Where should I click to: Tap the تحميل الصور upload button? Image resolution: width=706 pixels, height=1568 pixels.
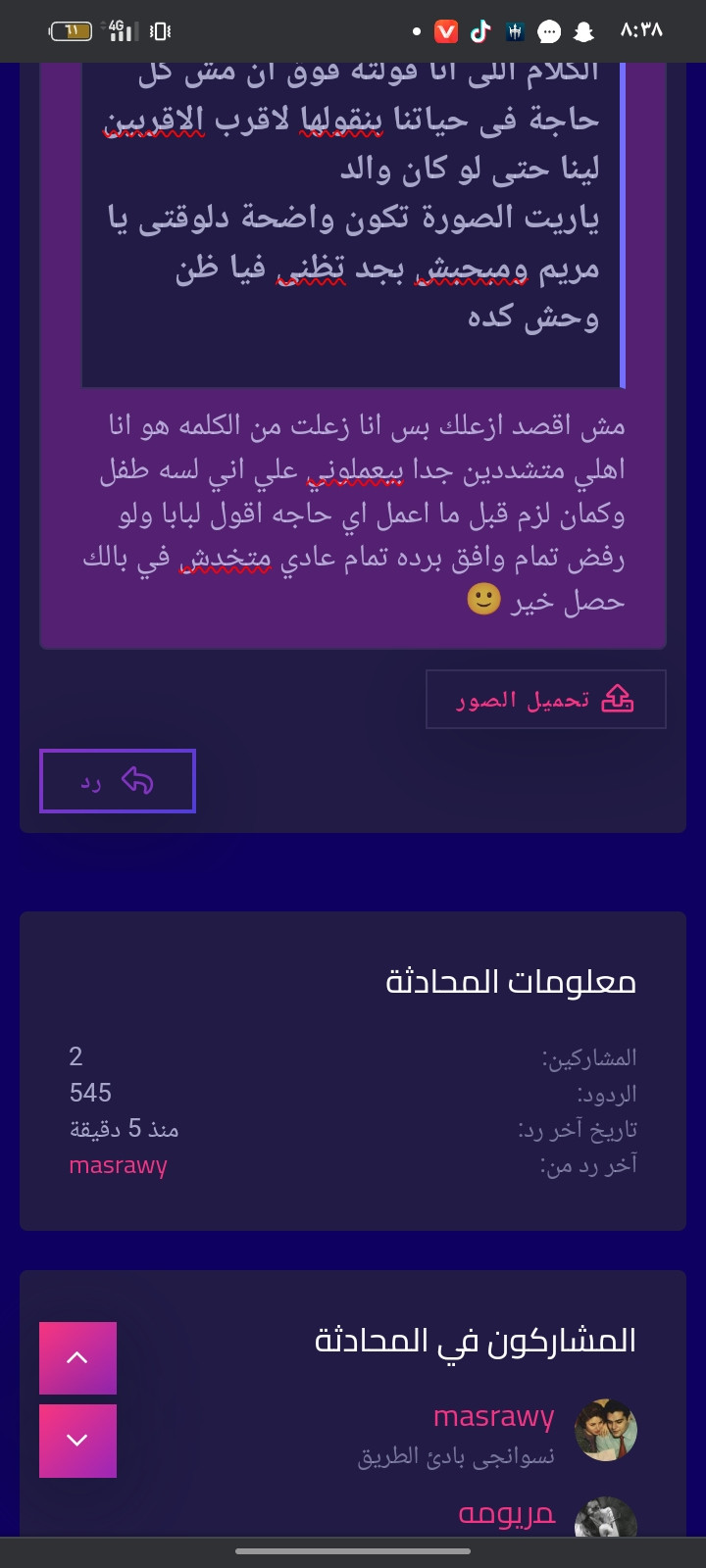[546, 699]
